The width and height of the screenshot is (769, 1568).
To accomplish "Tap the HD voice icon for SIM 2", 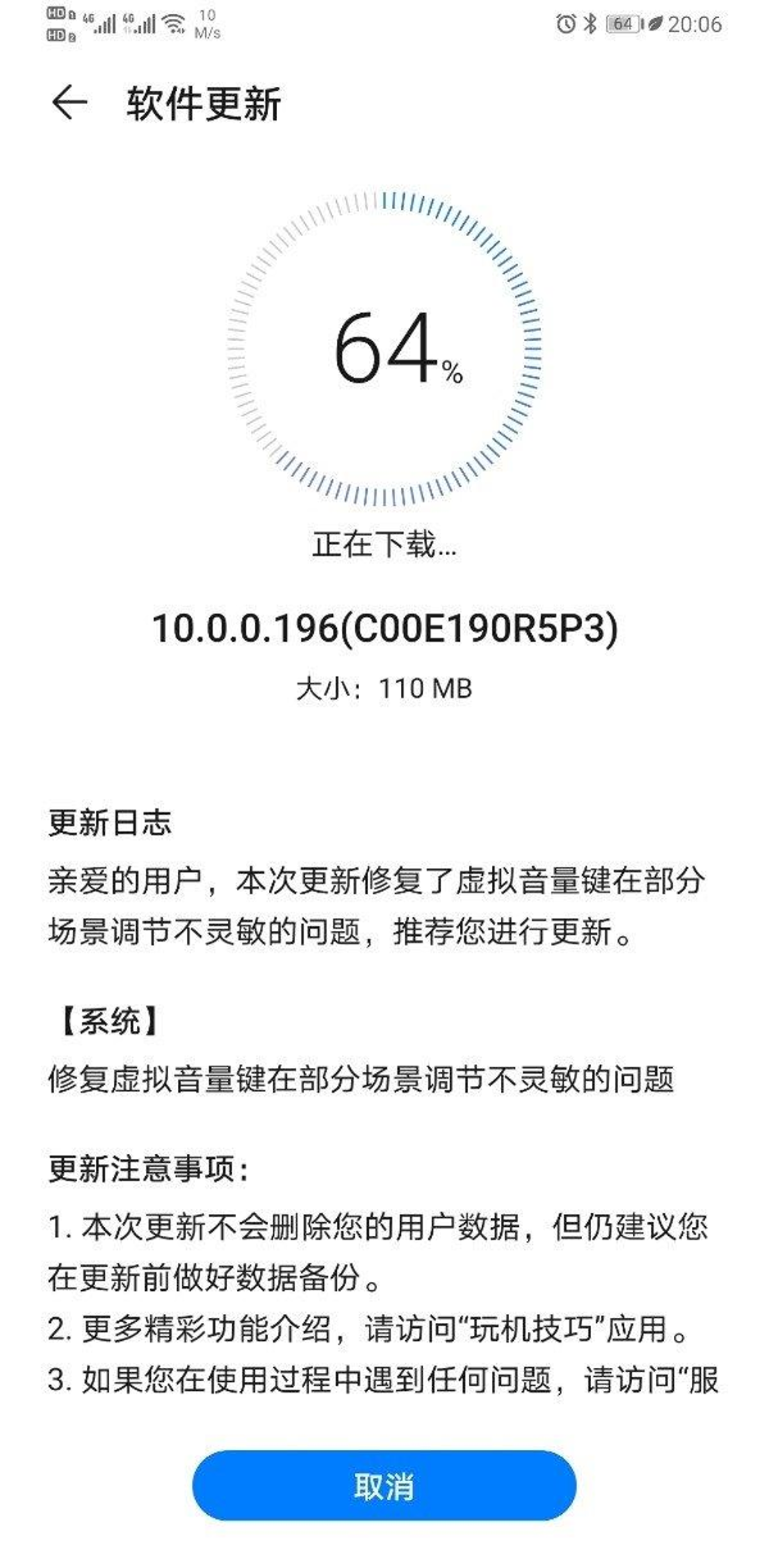I will (55, 34).
